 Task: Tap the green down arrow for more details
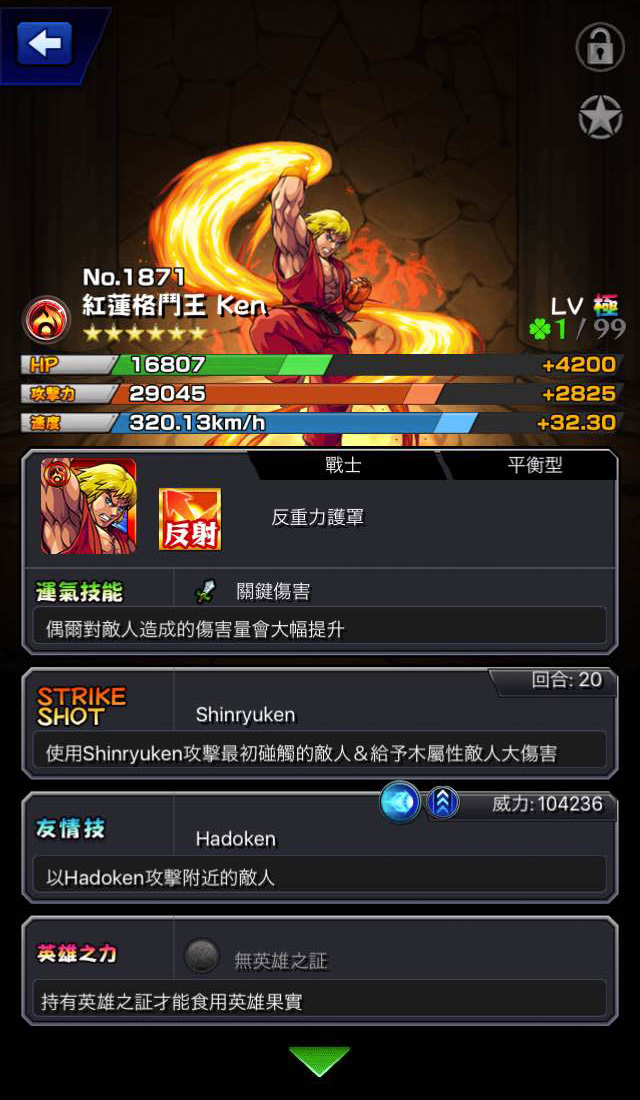coord(319,1061)
